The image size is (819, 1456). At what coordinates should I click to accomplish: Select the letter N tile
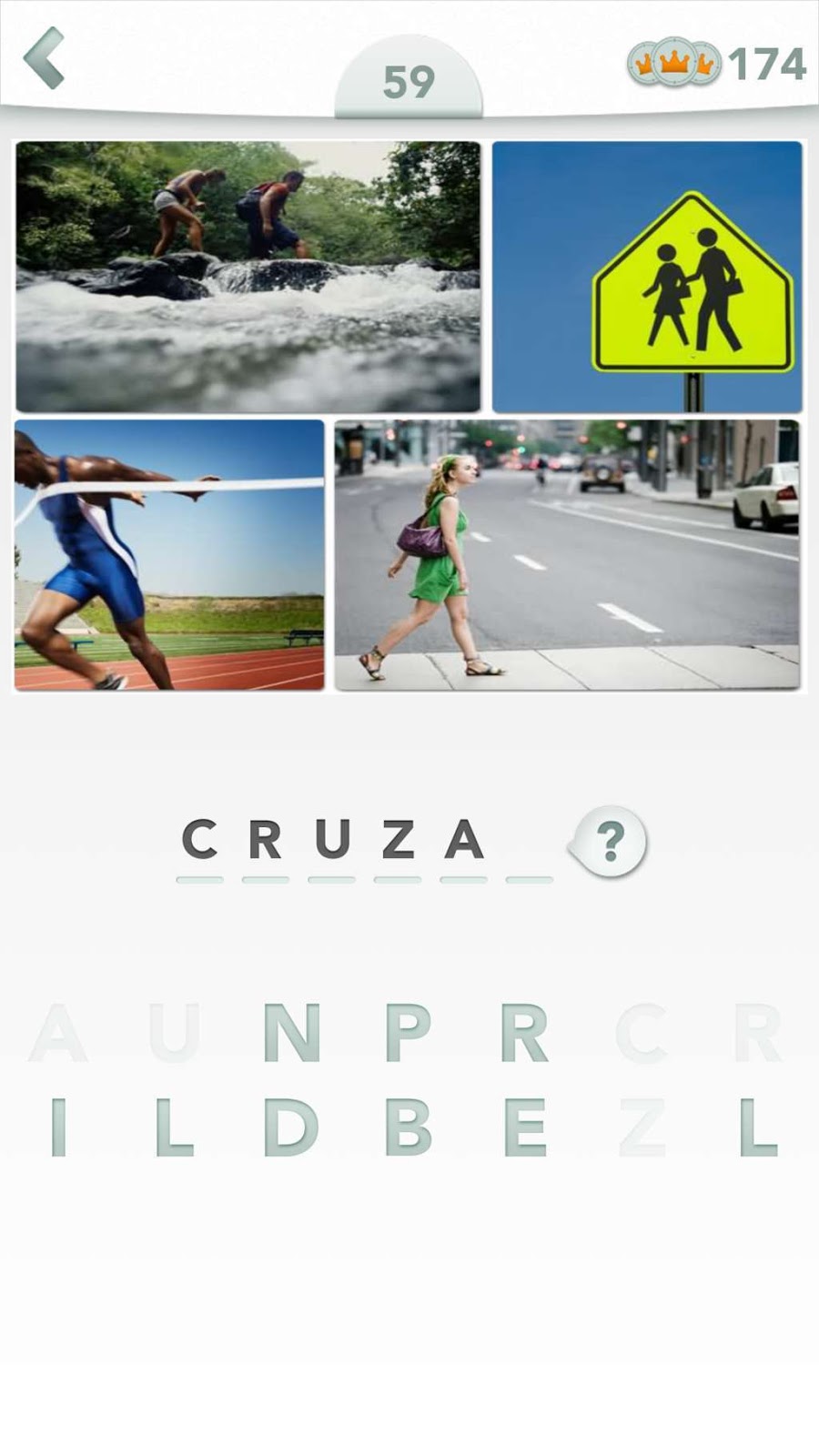coord(292,1033)
